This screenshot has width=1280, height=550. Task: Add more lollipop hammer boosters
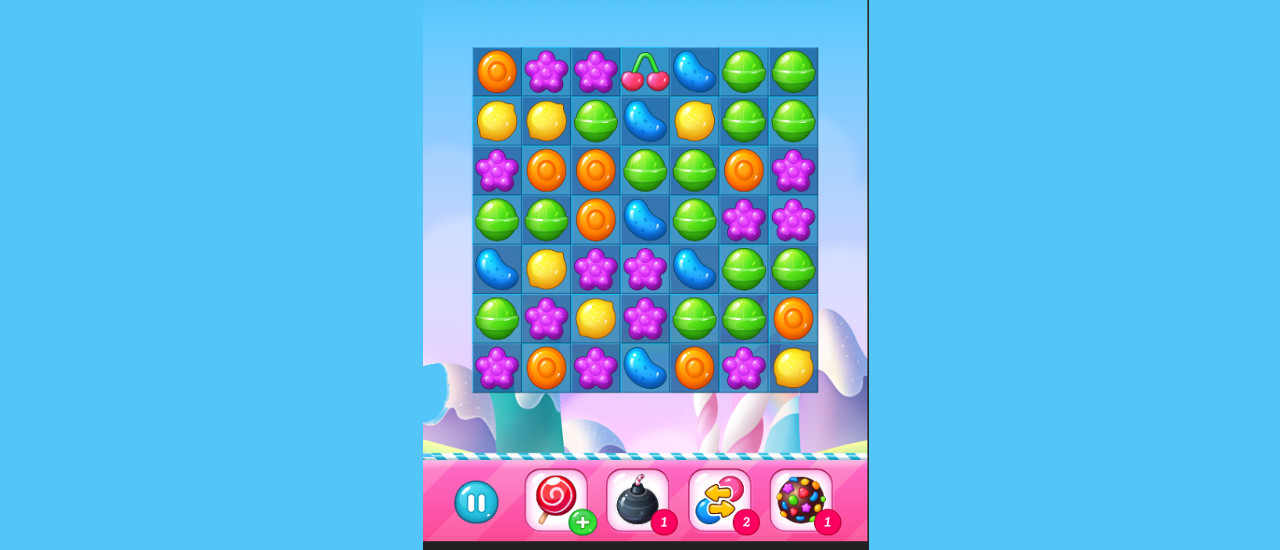pyautogui.click(x=582, y=521)
